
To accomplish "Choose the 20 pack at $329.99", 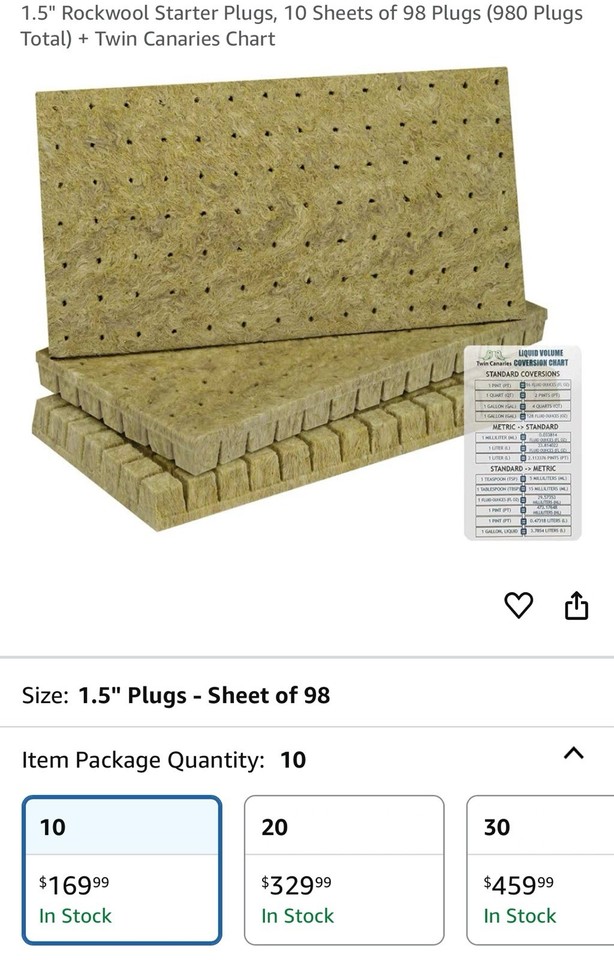I will (343, 870).
